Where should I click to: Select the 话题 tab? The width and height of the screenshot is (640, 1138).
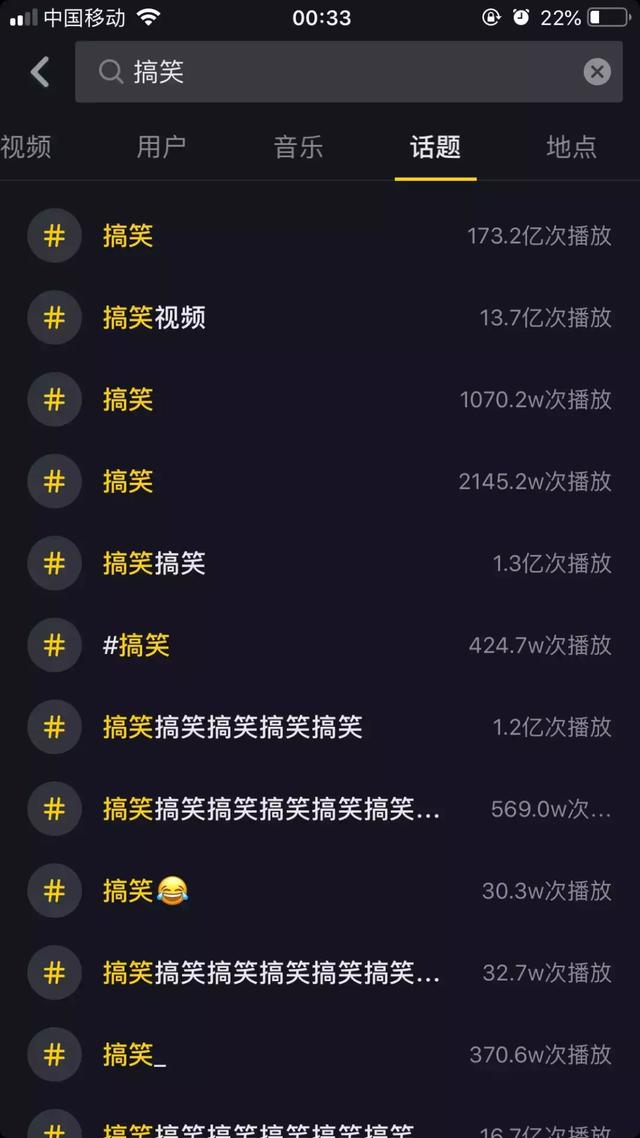click(x=435, y=147)
